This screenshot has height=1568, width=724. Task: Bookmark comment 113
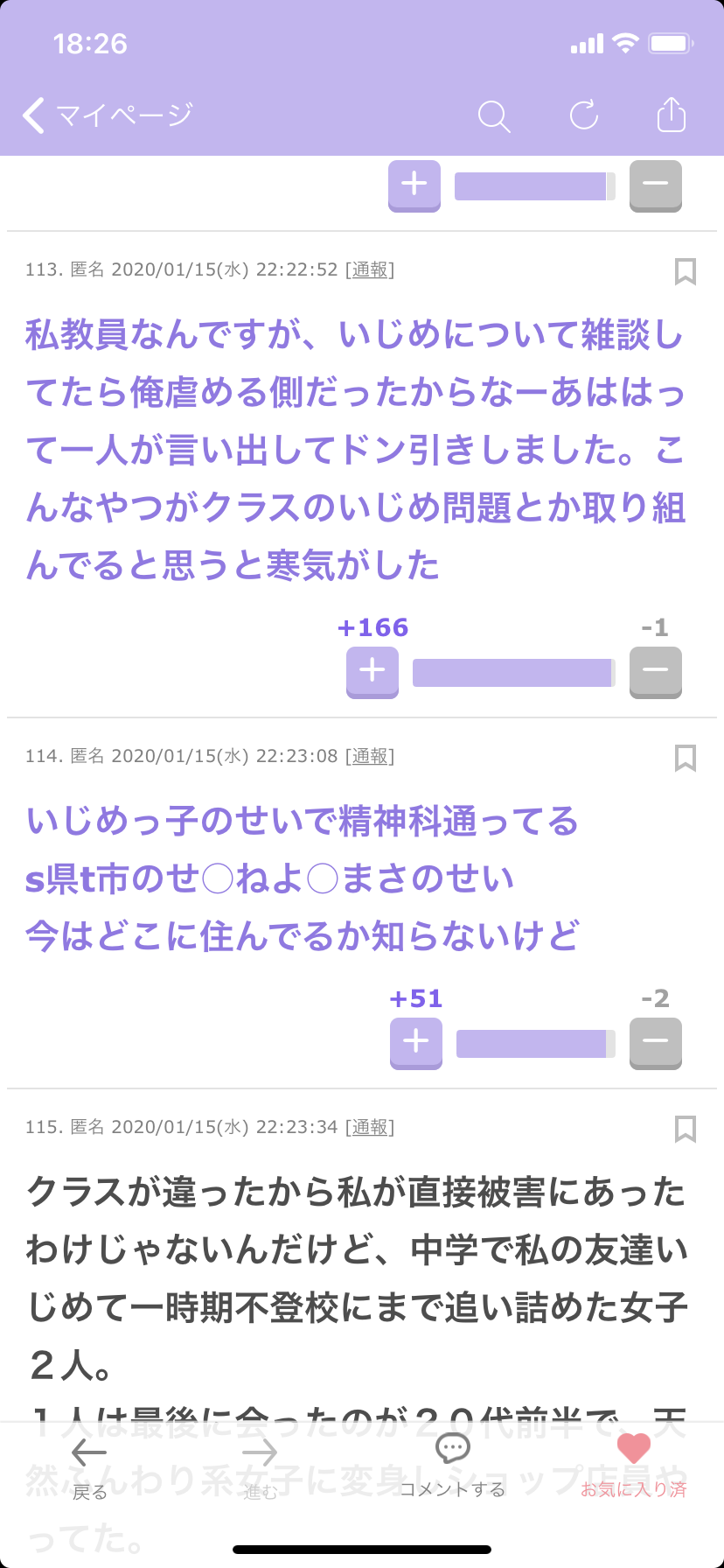click(686, 272)
